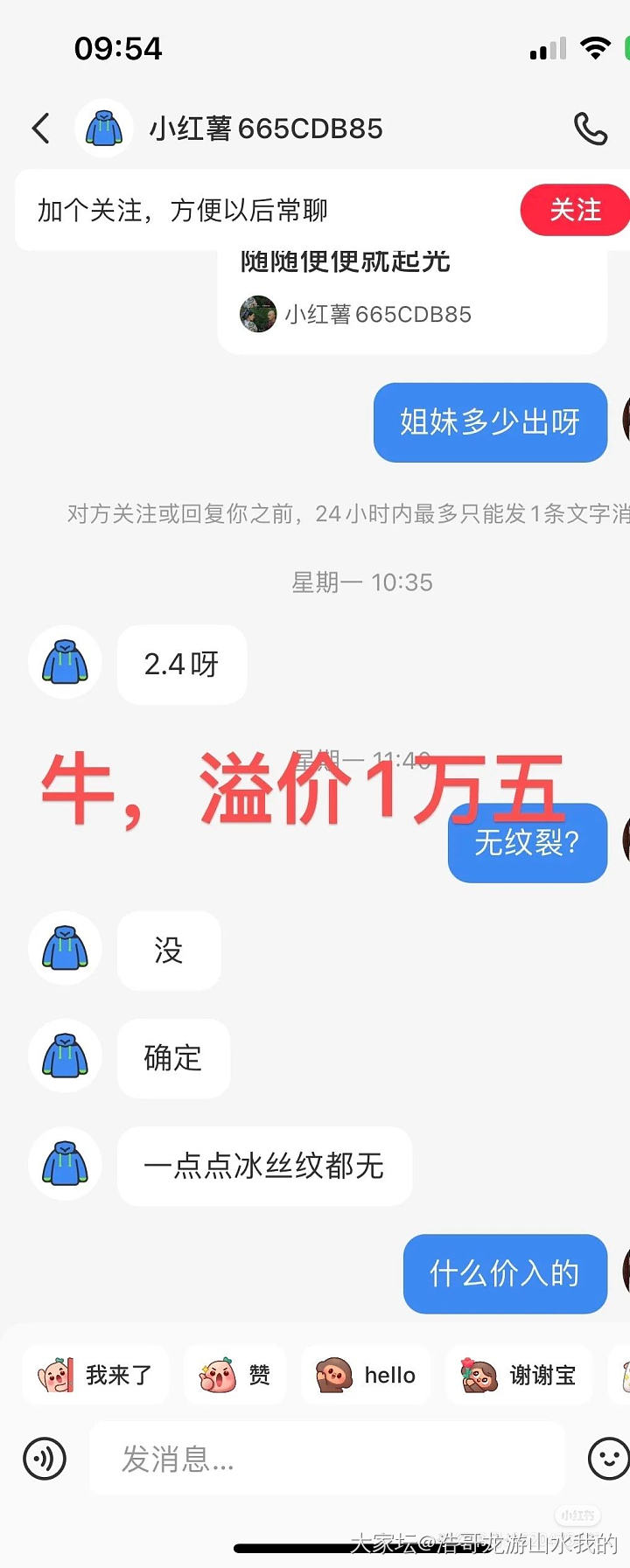Open the contact's avatar in the header
The height and width of the screenshot is (1568, 630).
point(104,129)
